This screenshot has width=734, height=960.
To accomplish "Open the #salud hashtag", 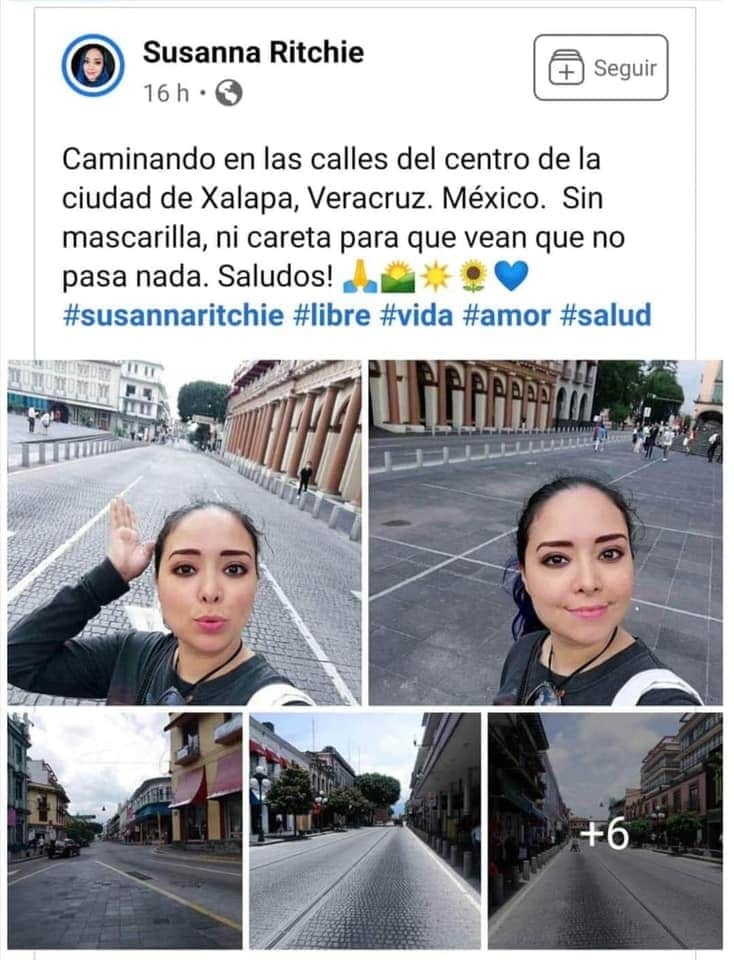I will (605, 316).
